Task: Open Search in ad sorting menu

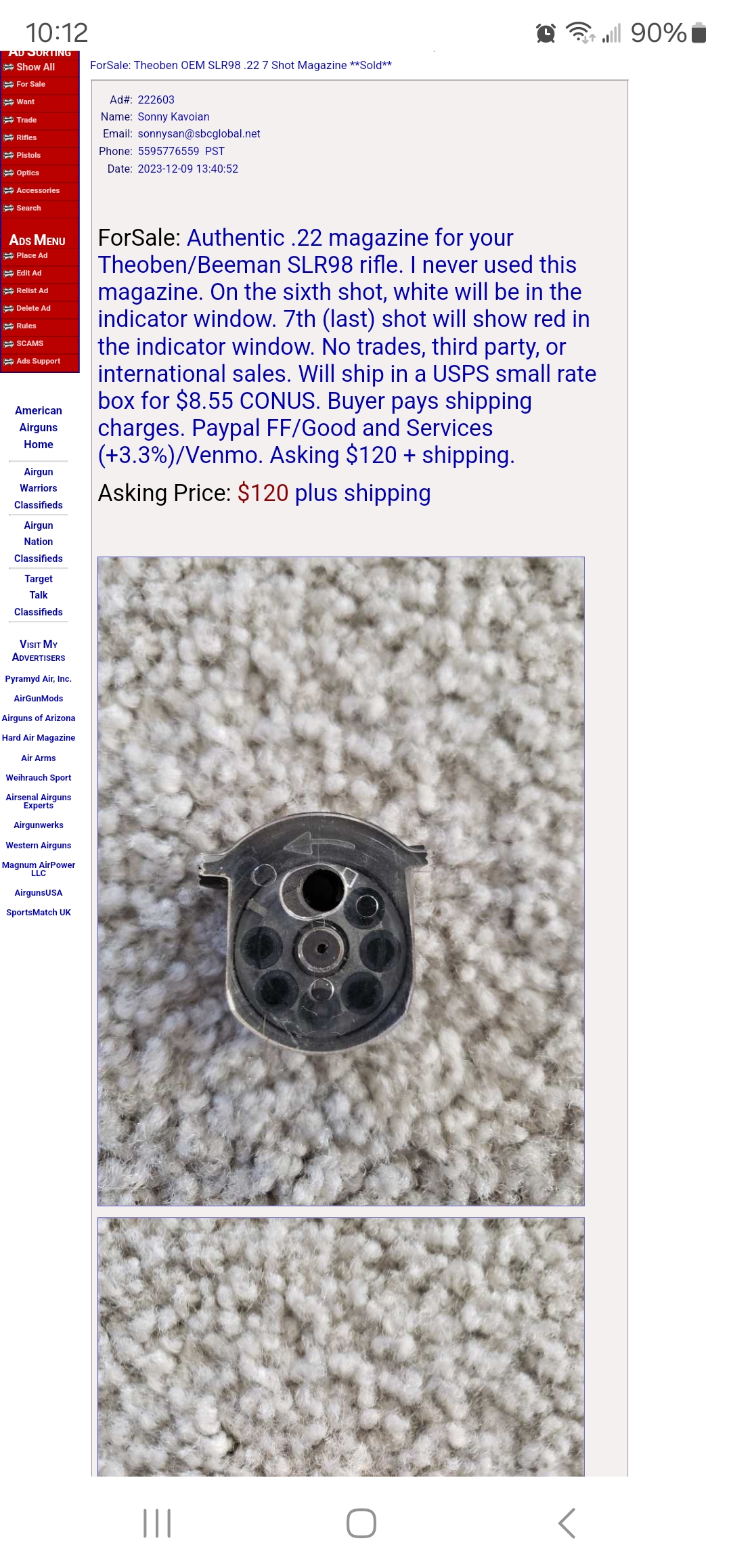Action: pos(28,208)
